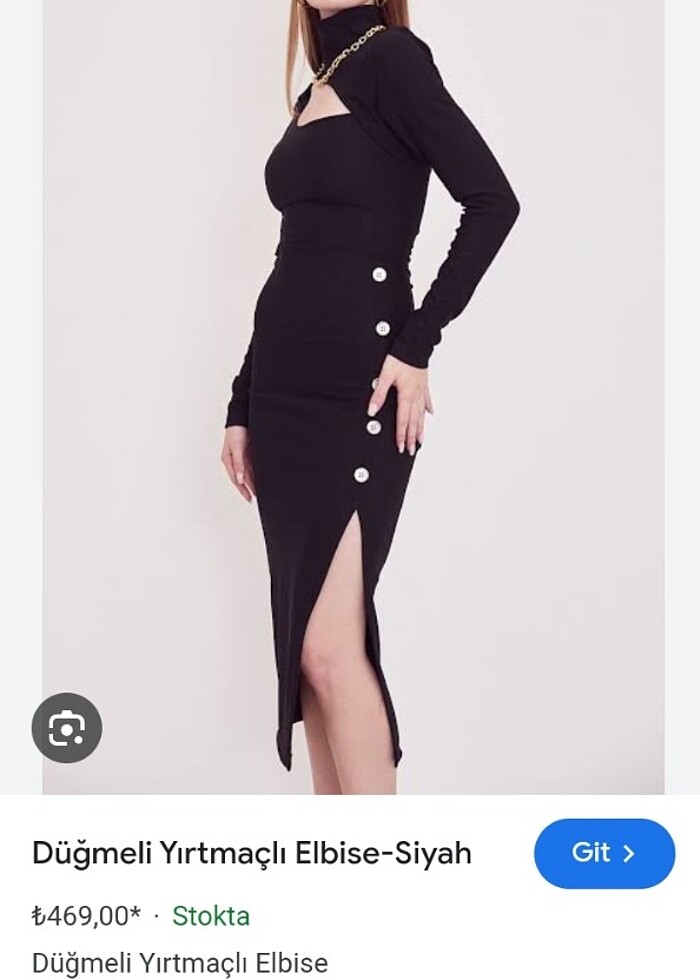Search this image with Google Lens
Screen dimensions: 700x980
coord(67,728)
